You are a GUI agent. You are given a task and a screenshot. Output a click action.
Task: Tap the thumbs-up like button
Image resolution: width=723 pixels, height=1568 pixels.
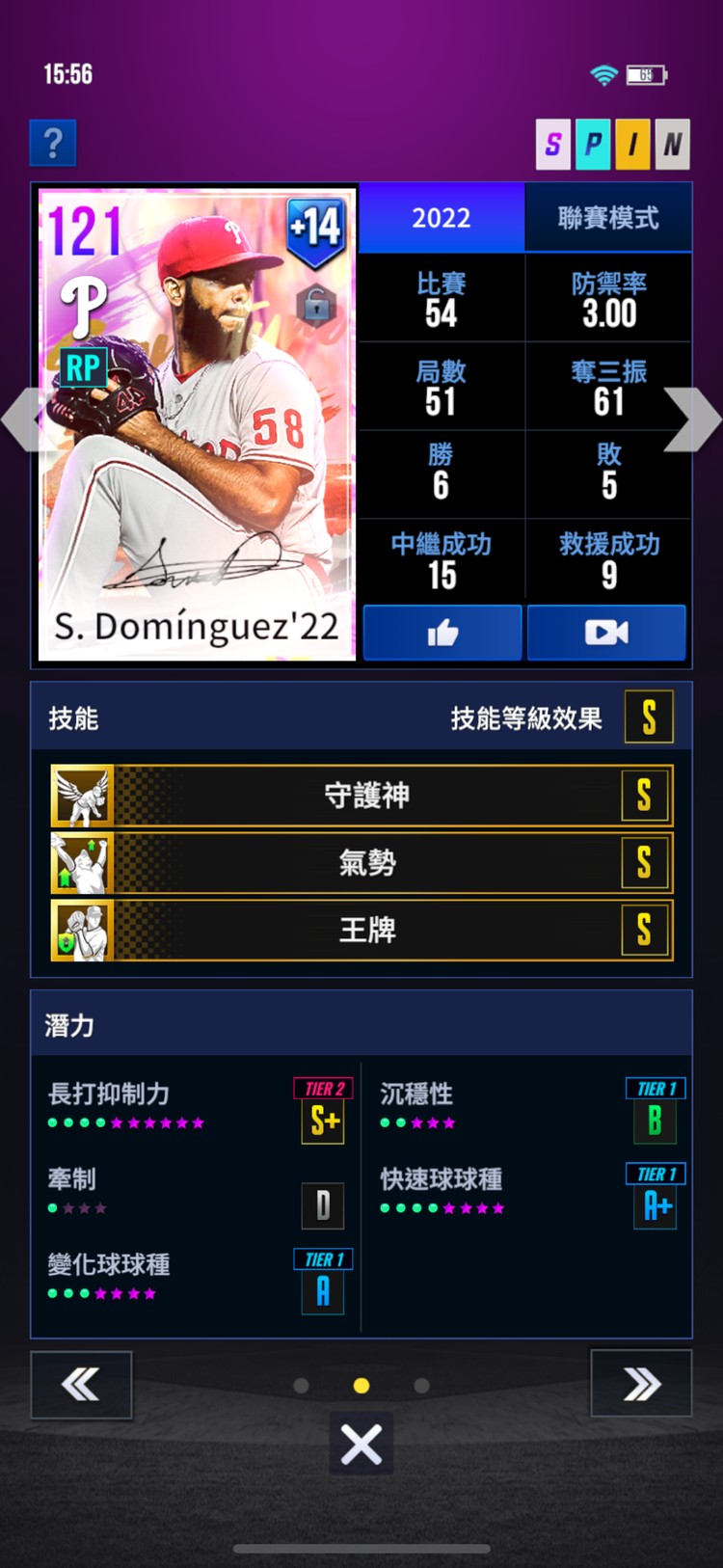click(442, 633)
